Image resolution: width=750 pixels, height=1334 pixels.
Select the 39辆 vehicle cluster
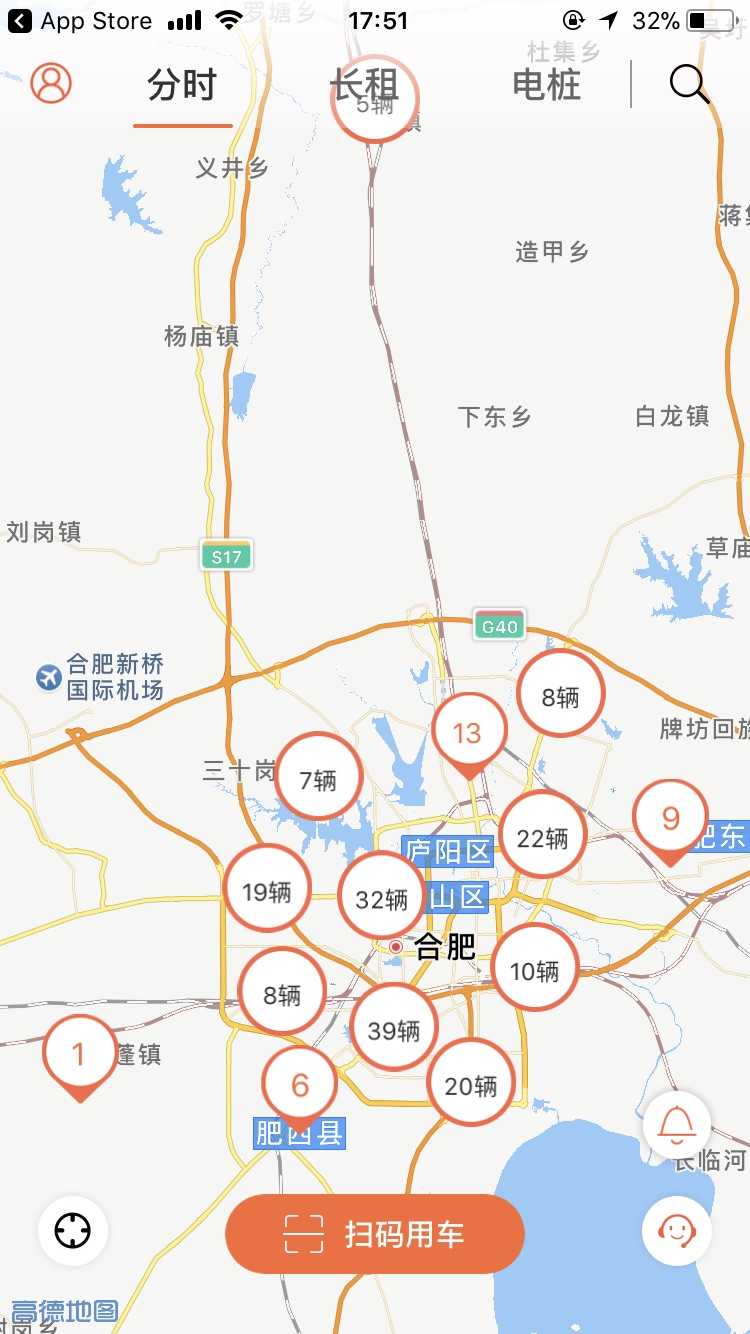coord(394,1029)
